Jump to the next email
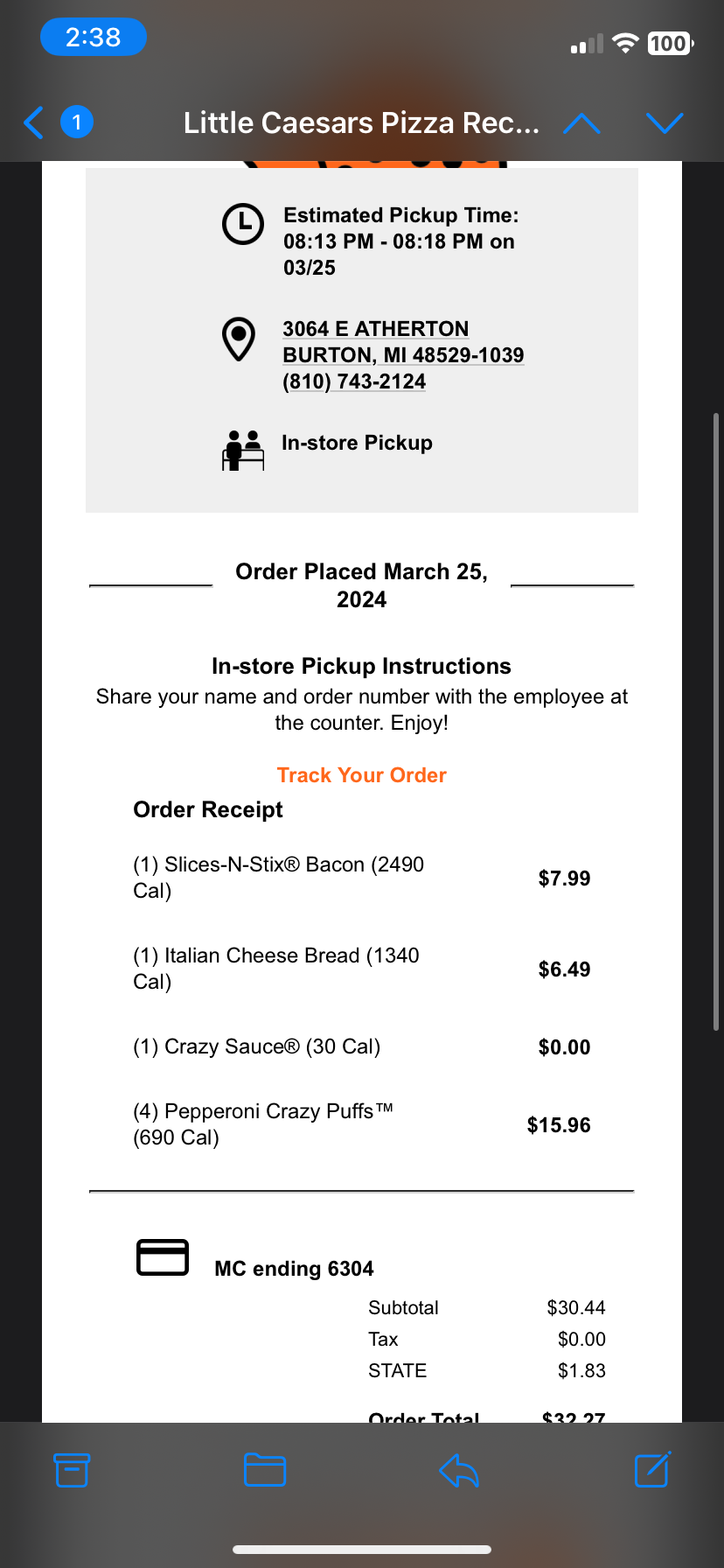 click(x=665, y=123)
